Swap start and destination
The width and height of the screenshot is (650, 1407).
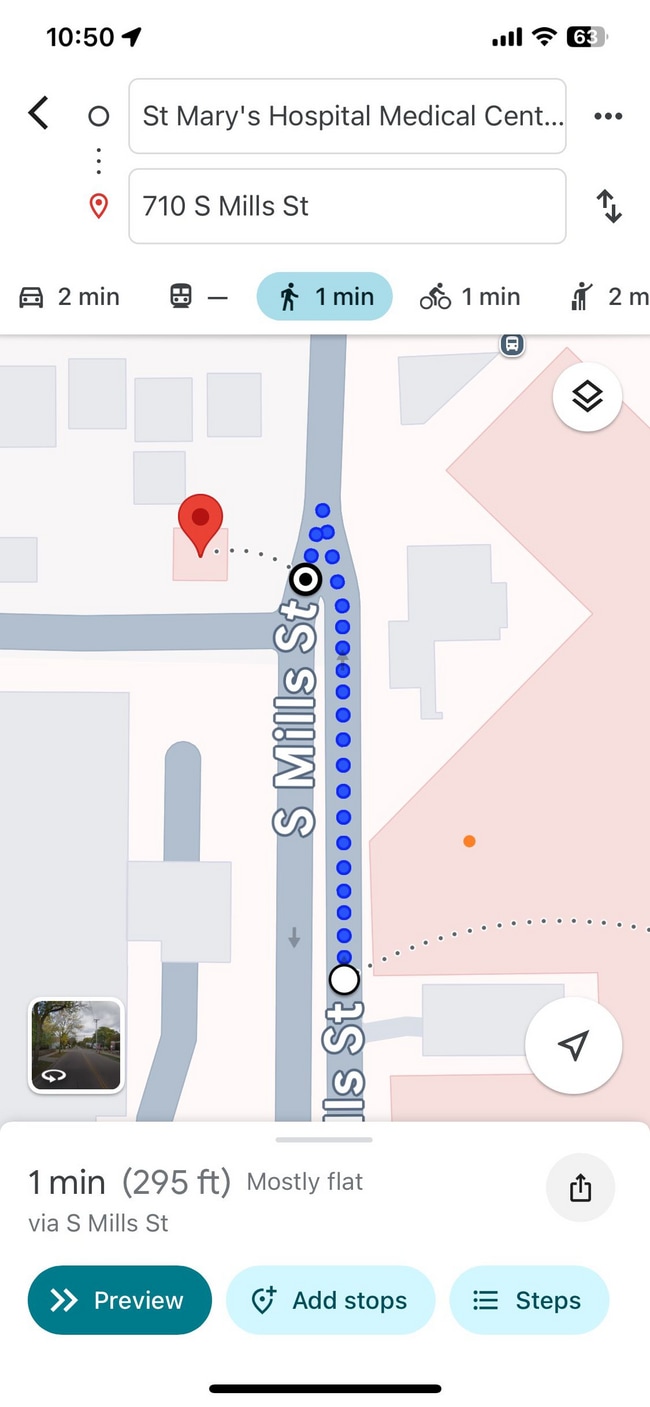(x=609, y=206)
